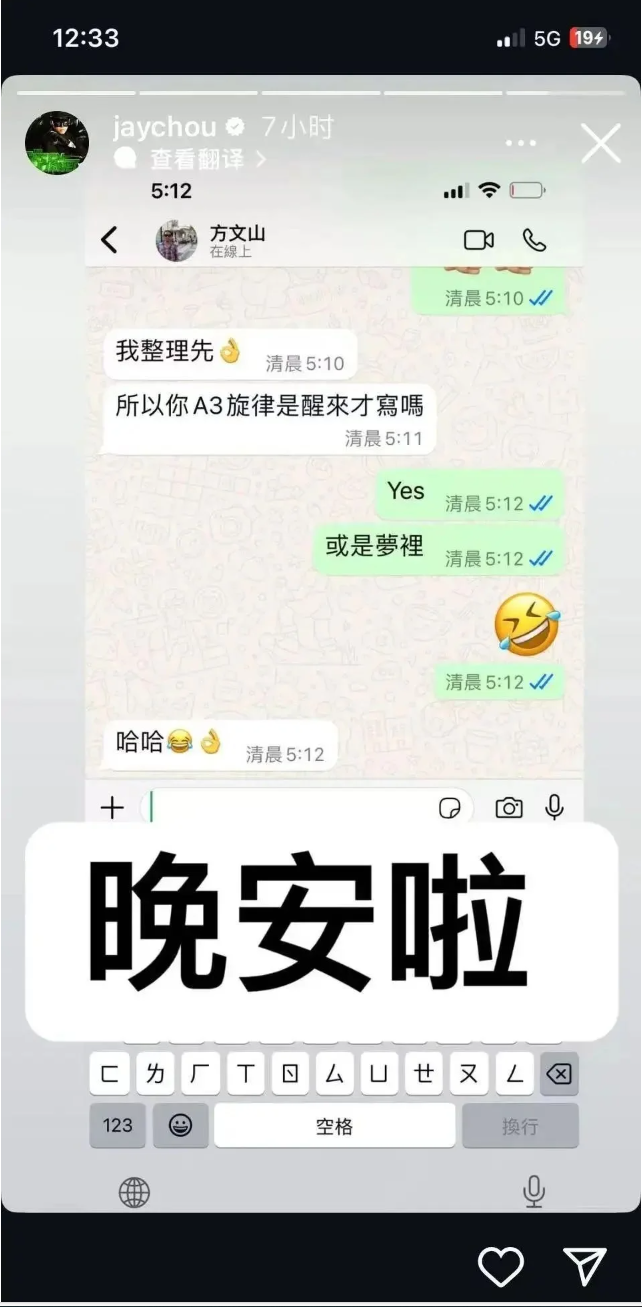Image resolution: width=642 pixels, height=1307 pixels.
Task: Share the story via paper plane icon
Action: [585, 1267]
